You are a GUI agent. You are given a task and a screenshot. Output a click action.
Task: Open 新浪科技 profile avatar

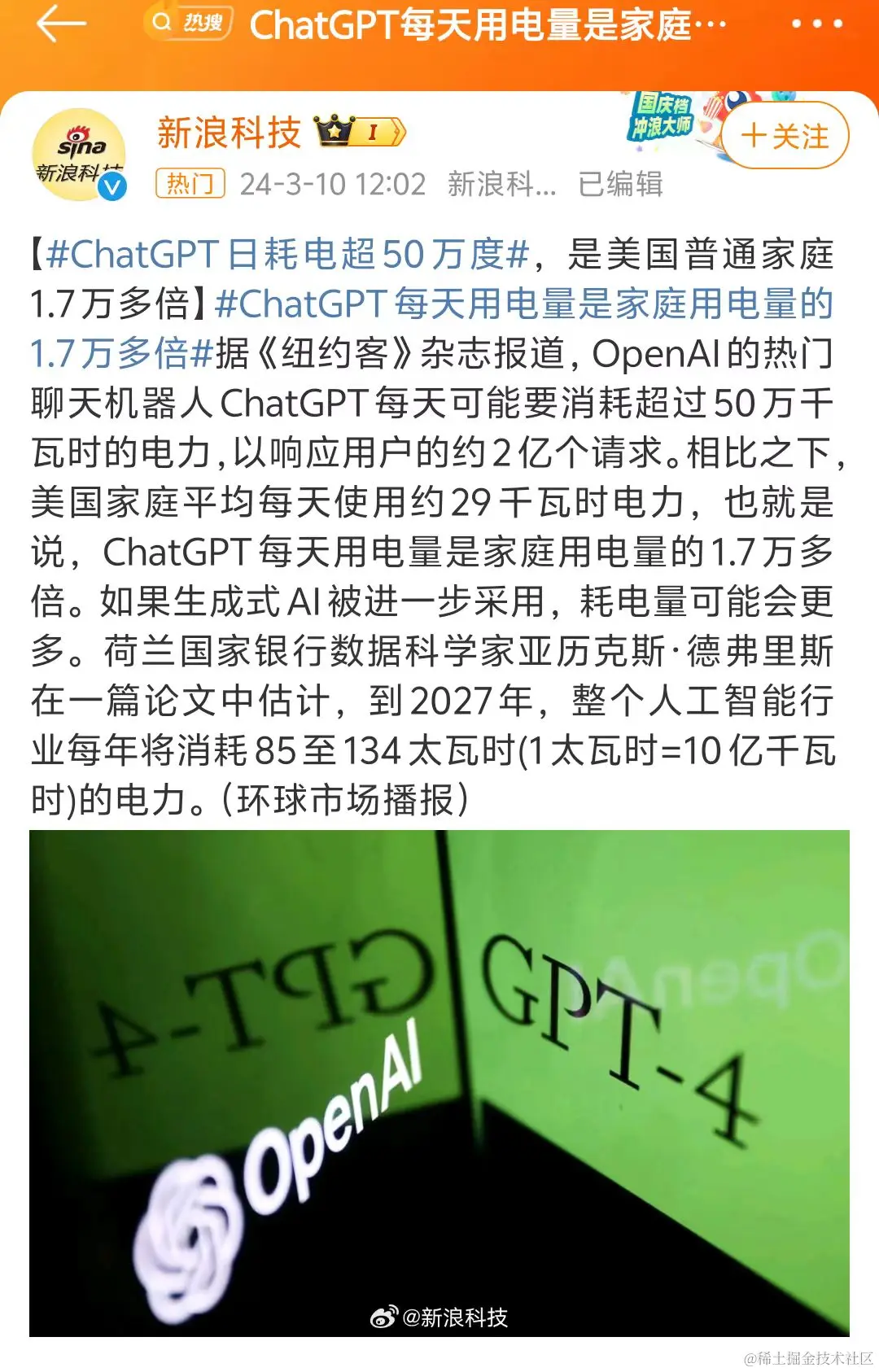79,155
